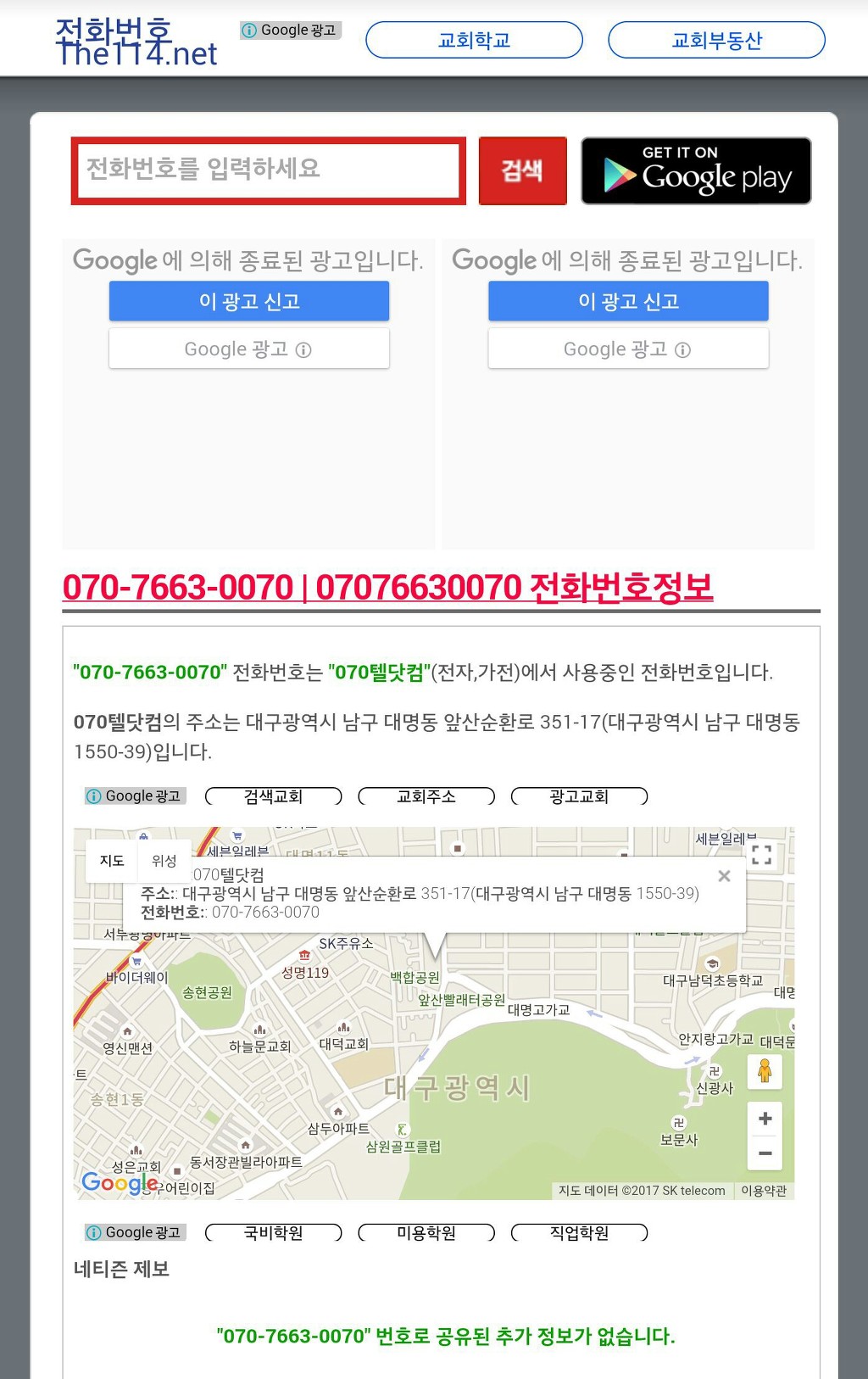Tap the red 검색 search button
The width and height of the screenshot is (868, 1379).
[x=522, y=170]
